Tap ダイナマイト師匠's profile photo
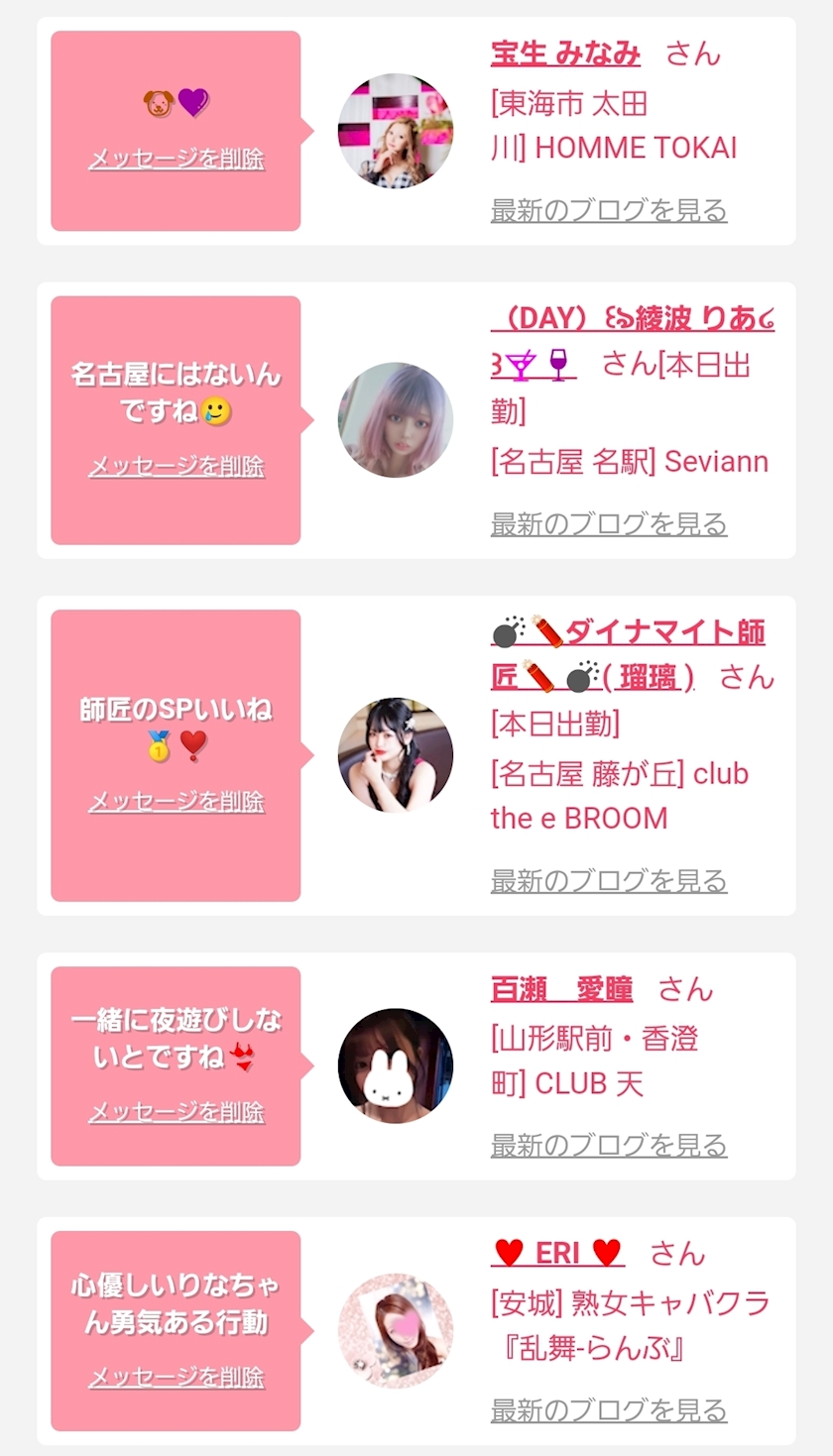833x1456 pixels. pos(395,755)
